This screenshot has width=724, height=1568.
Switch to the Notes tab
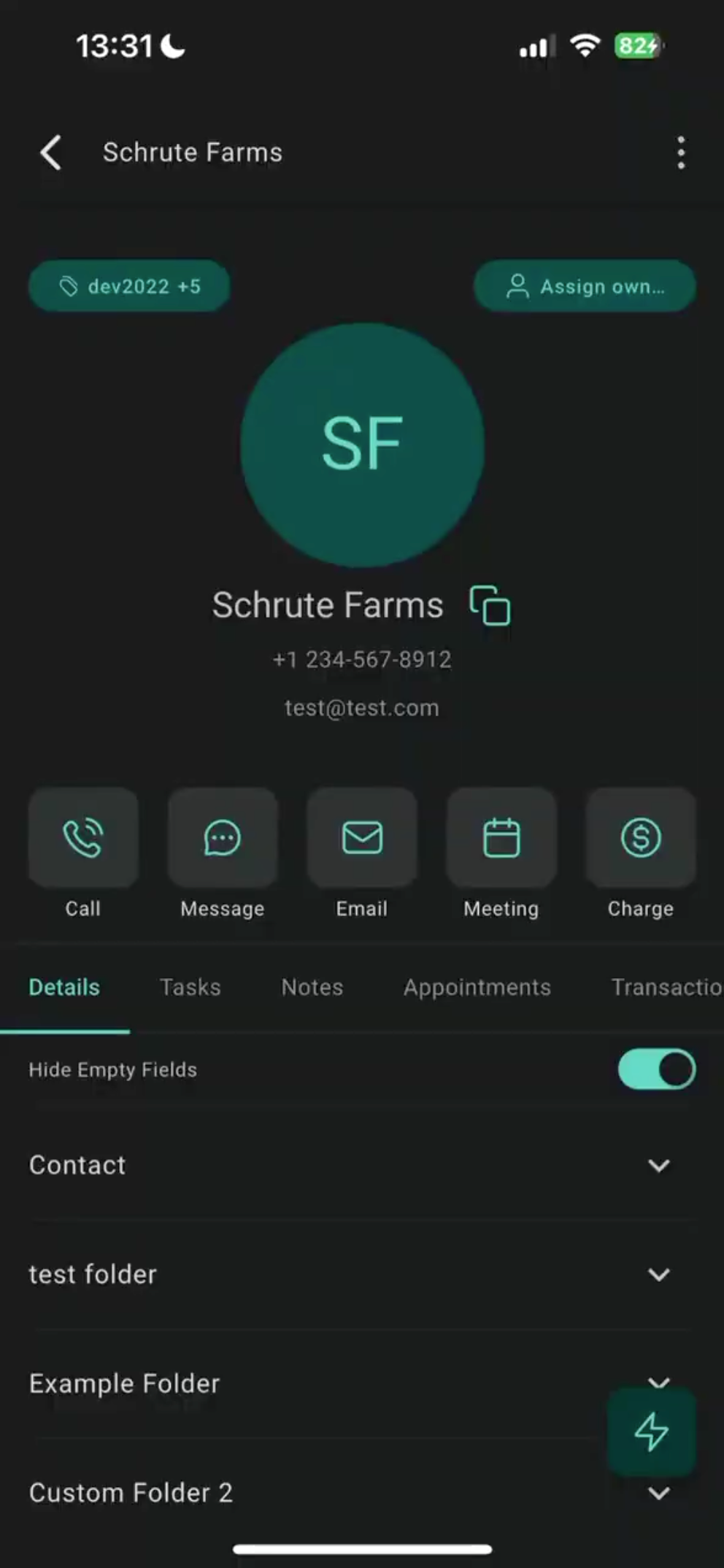pyautogui.click(x=312, y=987)
